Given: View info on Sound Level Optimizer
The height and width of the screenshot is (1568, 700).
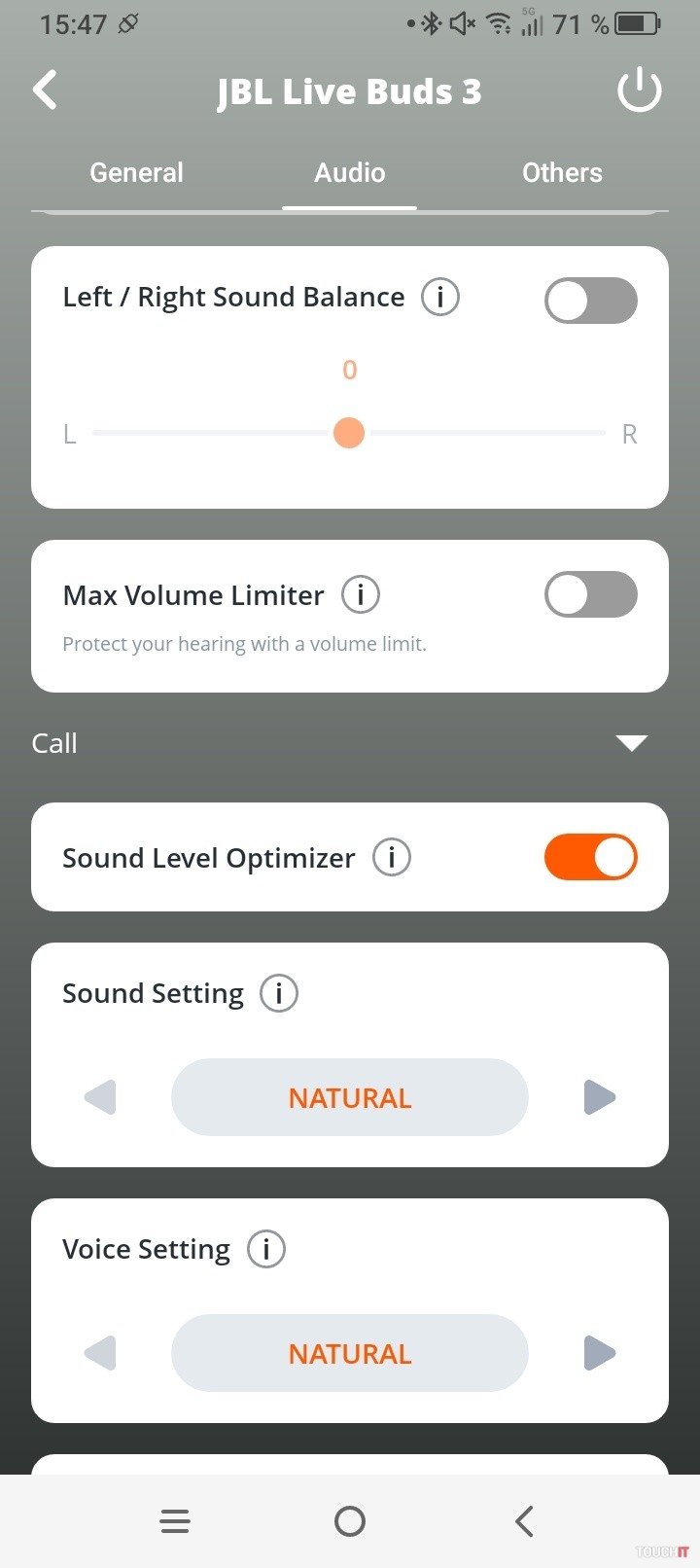Looking at the screenshot, I should [392, 858].
